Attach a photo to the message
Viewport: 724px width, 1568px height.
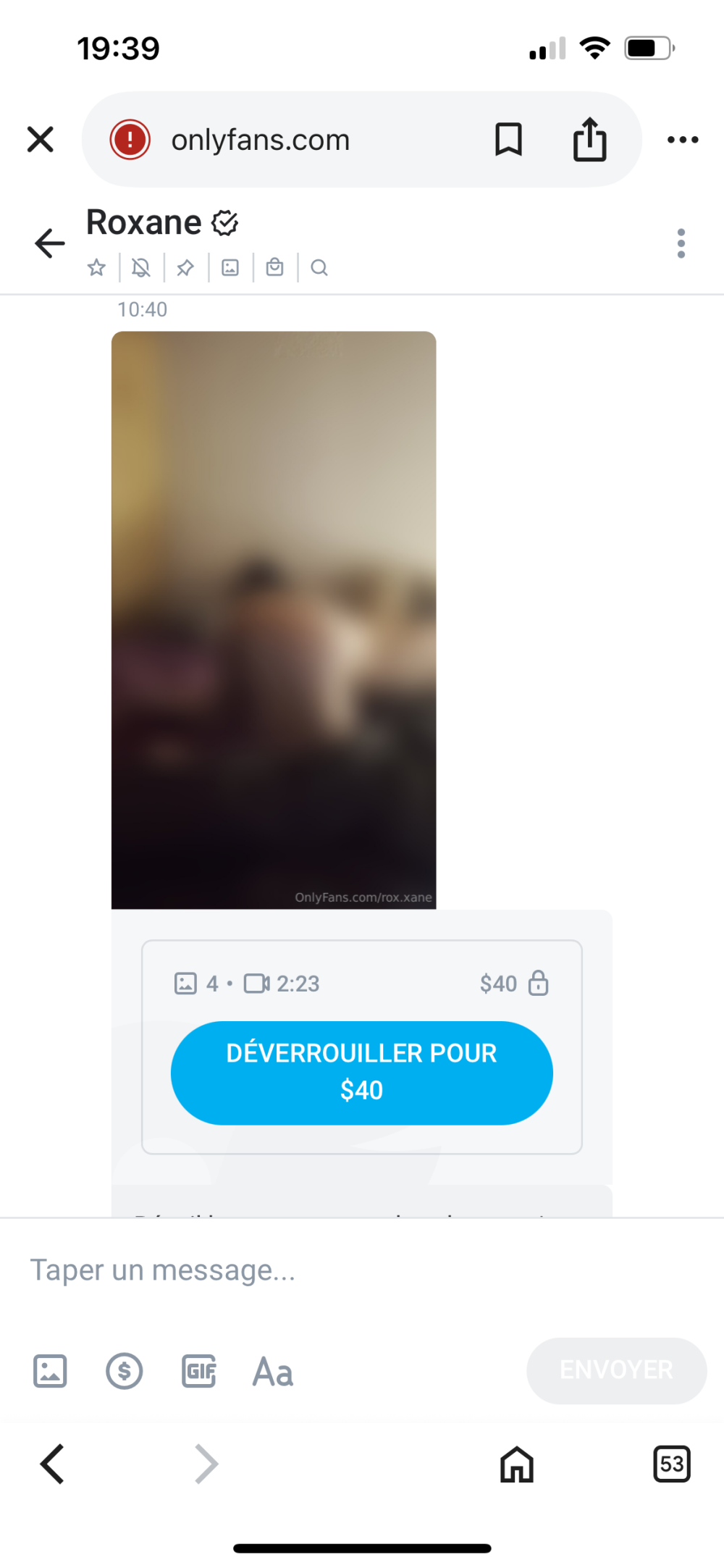click(50, 1371)
